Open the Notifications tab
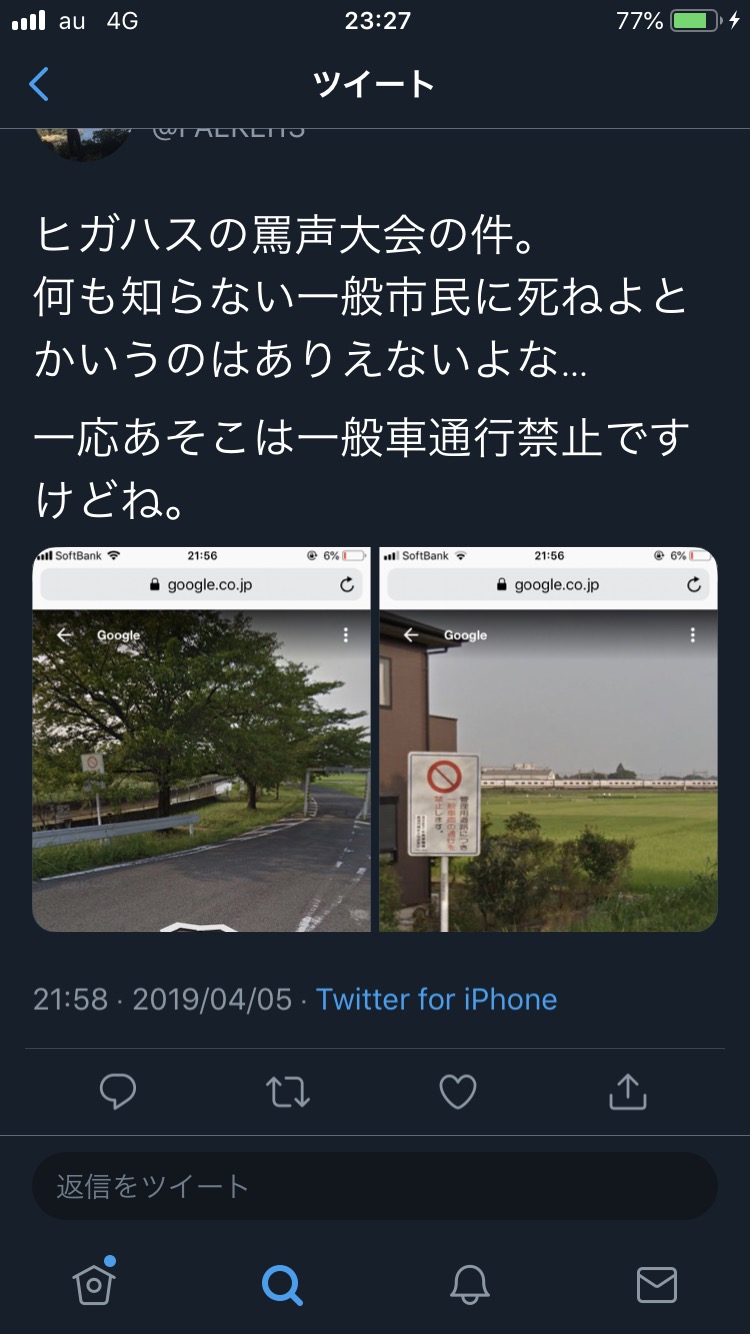750x1334 pixels. tap(469, 1284)
